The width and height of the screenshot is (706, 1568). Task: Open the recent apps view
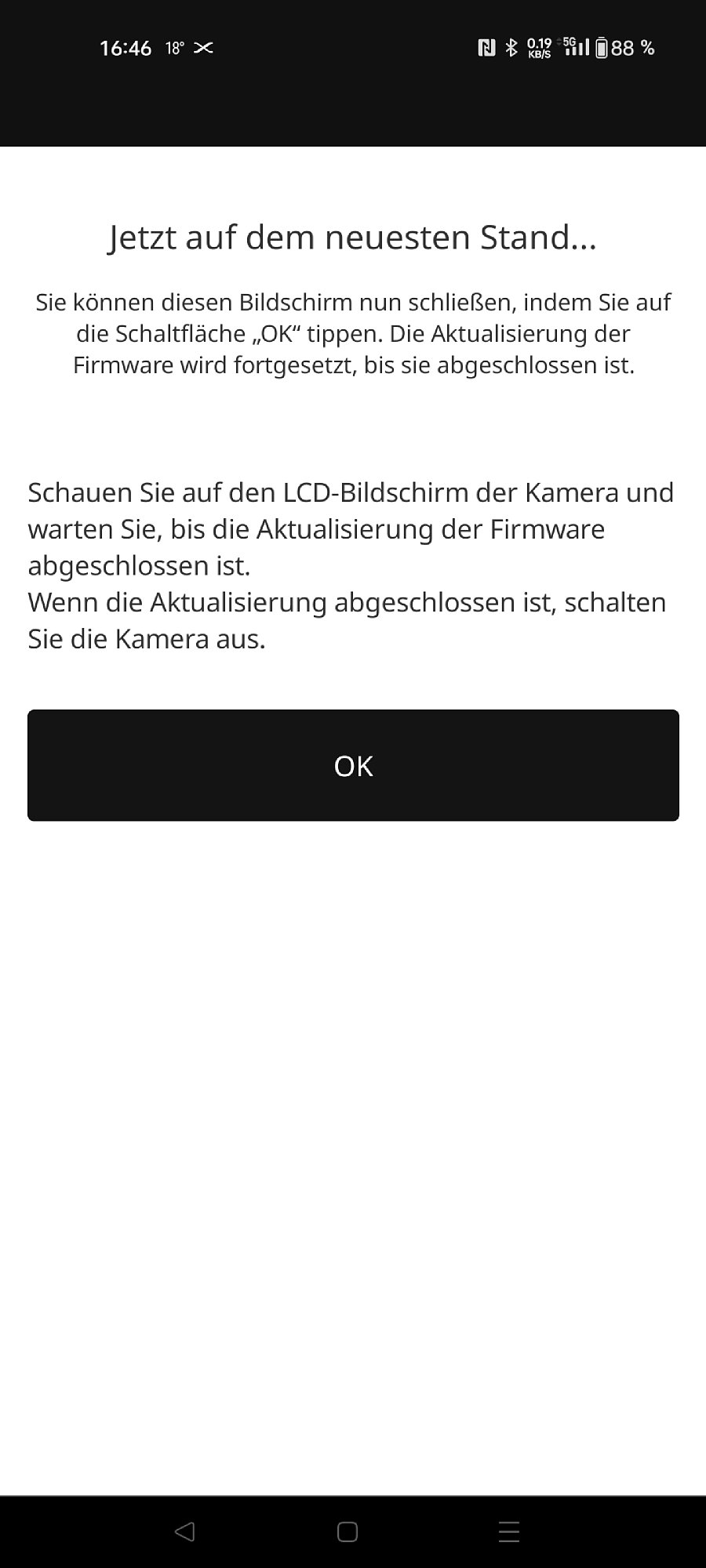509,1531
